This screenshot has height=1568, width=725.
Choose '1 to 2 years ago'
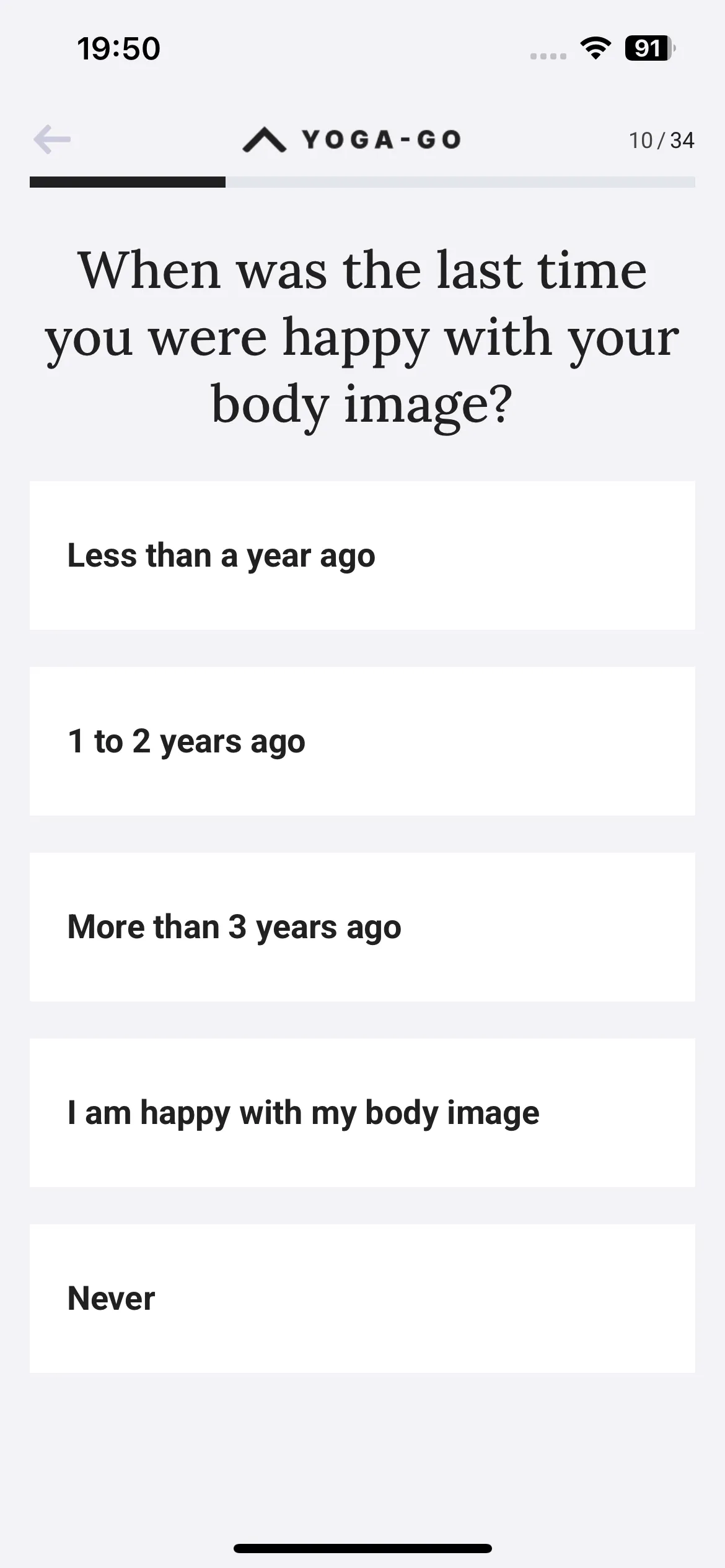pyautogui.click(x=362, y=741)
